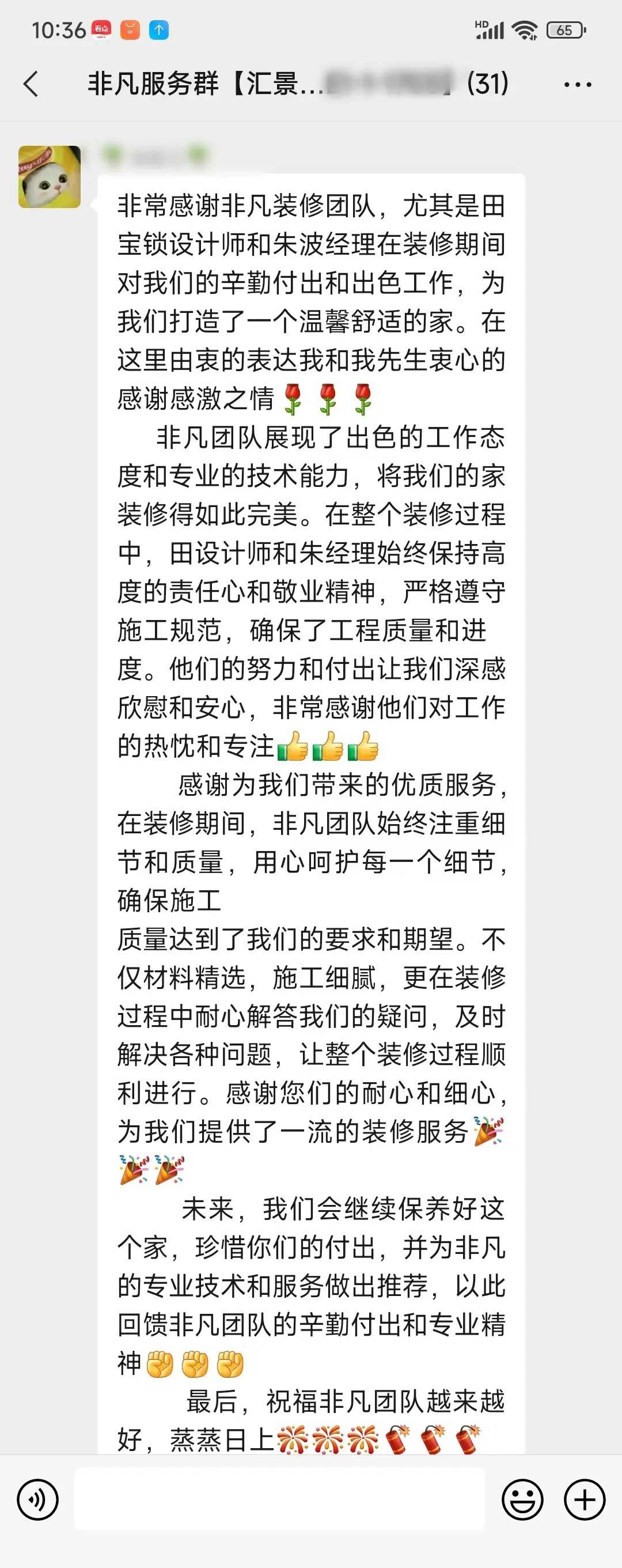Open the group chat overflow menu
The height and width of the screenshot is (1568, 622).
point(577,85)
